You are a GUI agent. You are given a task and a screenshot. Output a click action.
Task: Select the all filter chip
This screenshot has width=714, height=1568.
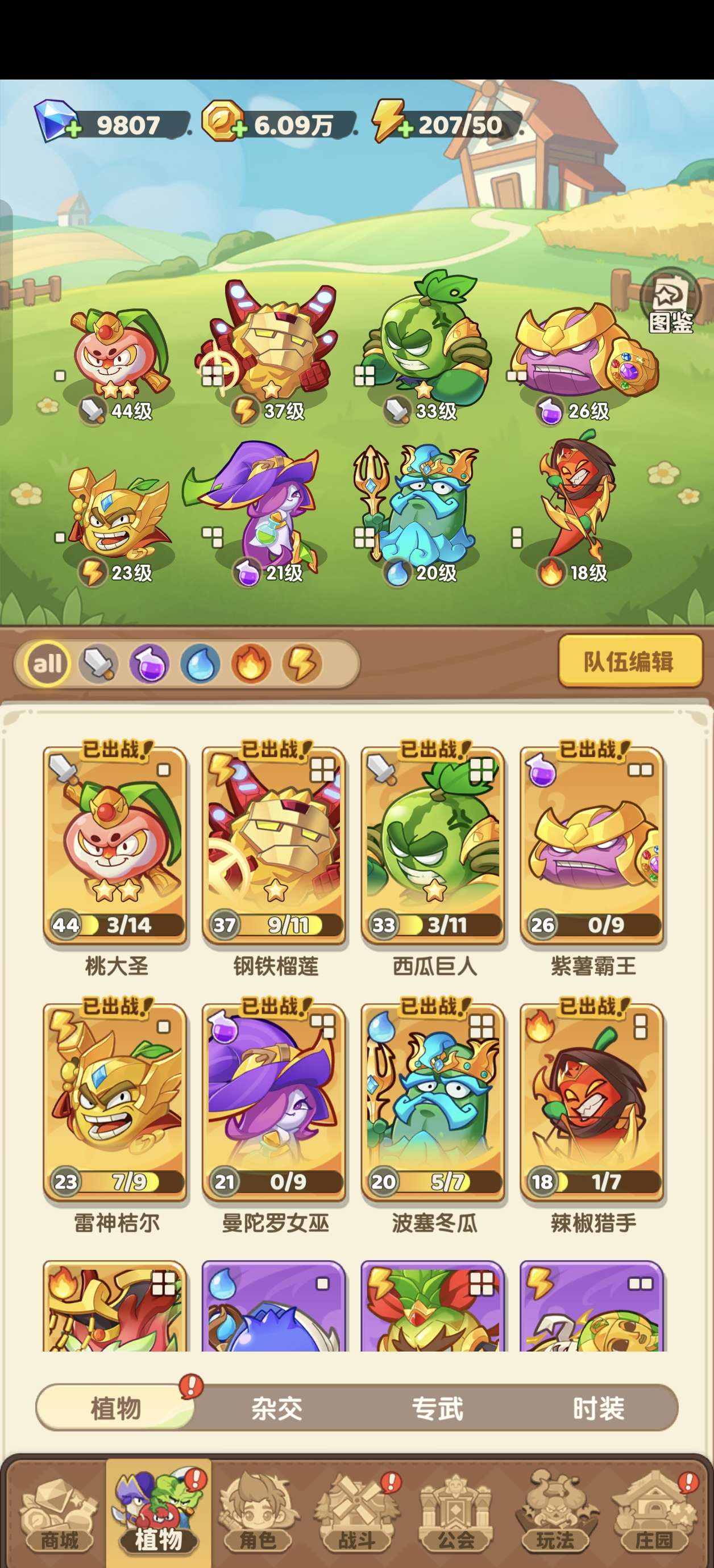click(x=48, y=663)
